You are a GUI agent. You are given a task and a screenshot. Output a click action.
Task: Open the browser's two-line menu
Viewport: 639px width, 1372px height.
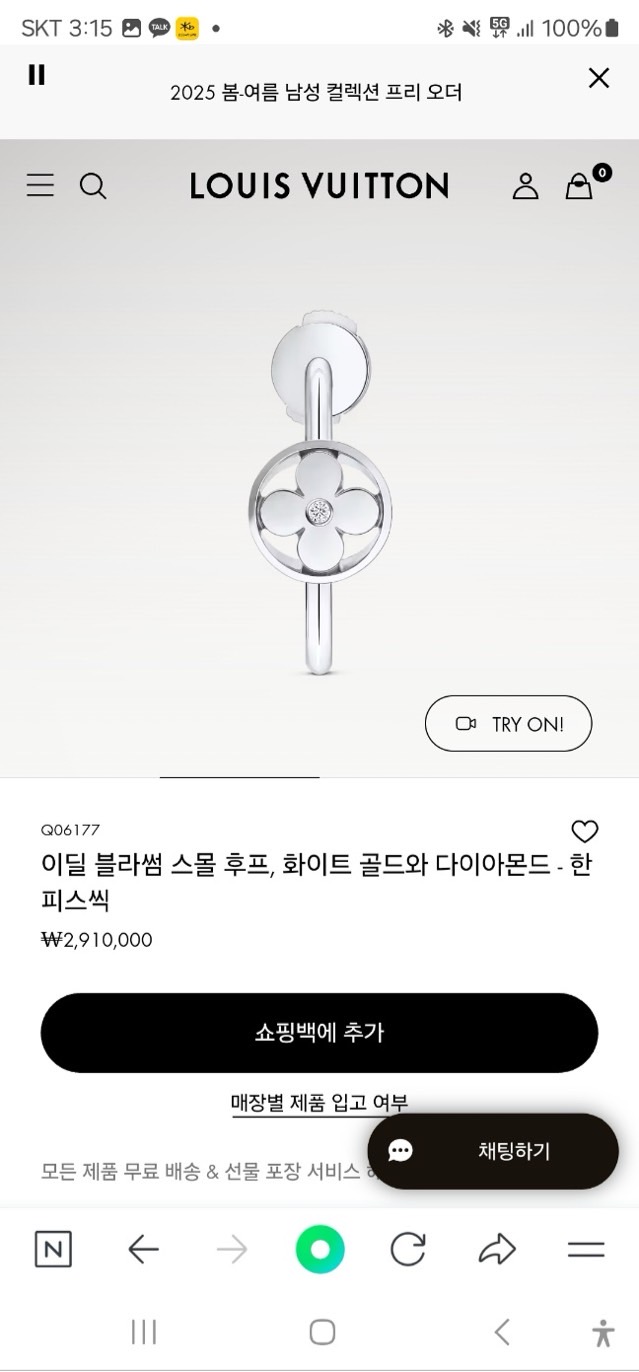586,1249
